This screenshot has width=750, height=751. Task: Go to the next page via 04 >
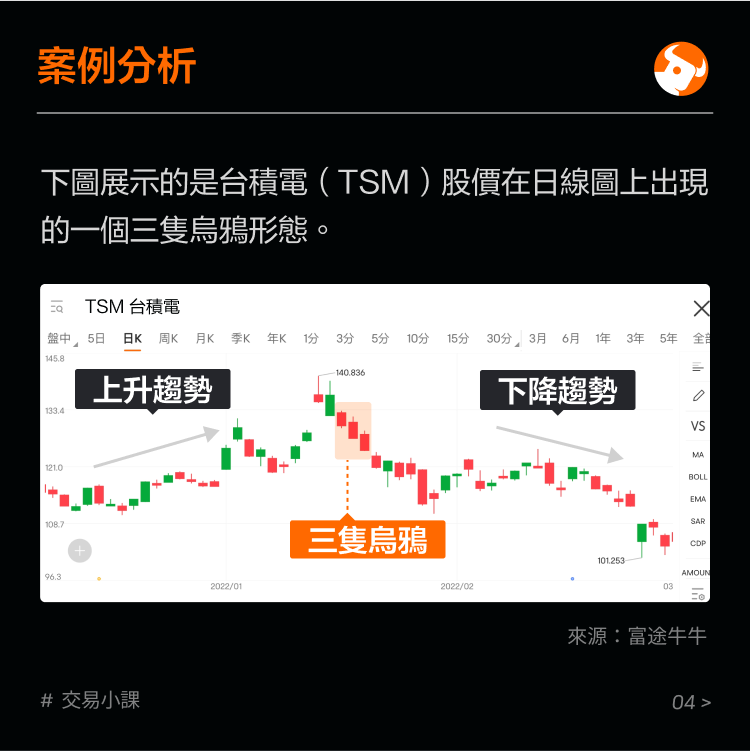pos(690,702)
